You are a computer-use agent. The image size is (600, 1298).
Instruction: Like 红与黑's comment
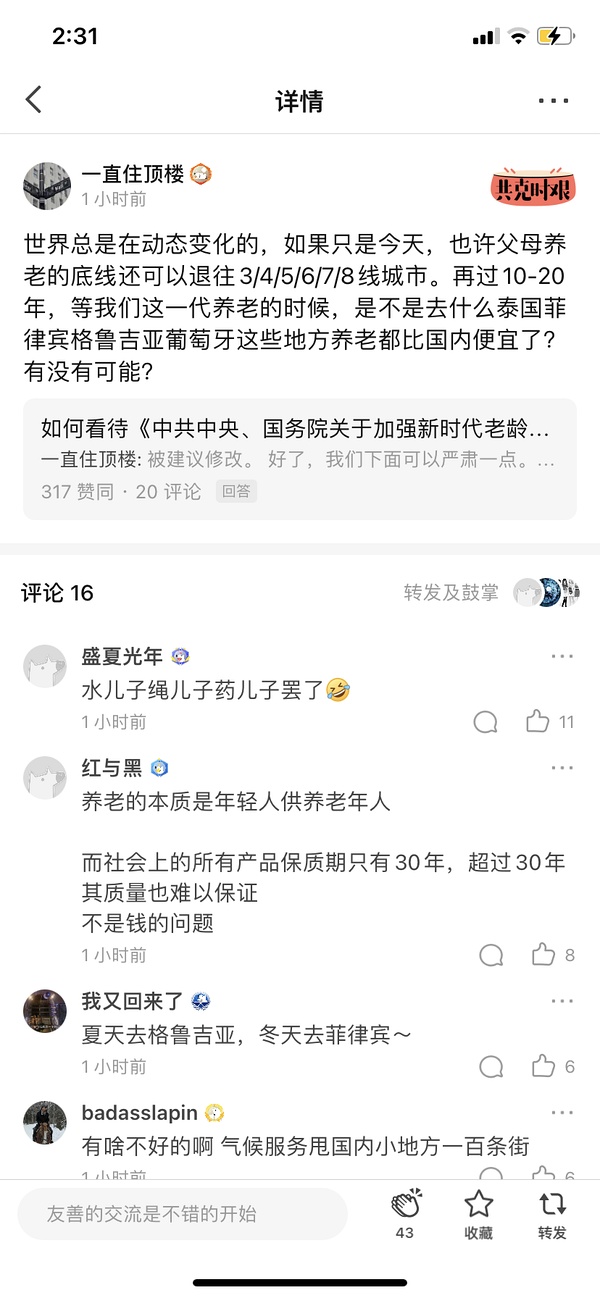coord(544,955)
